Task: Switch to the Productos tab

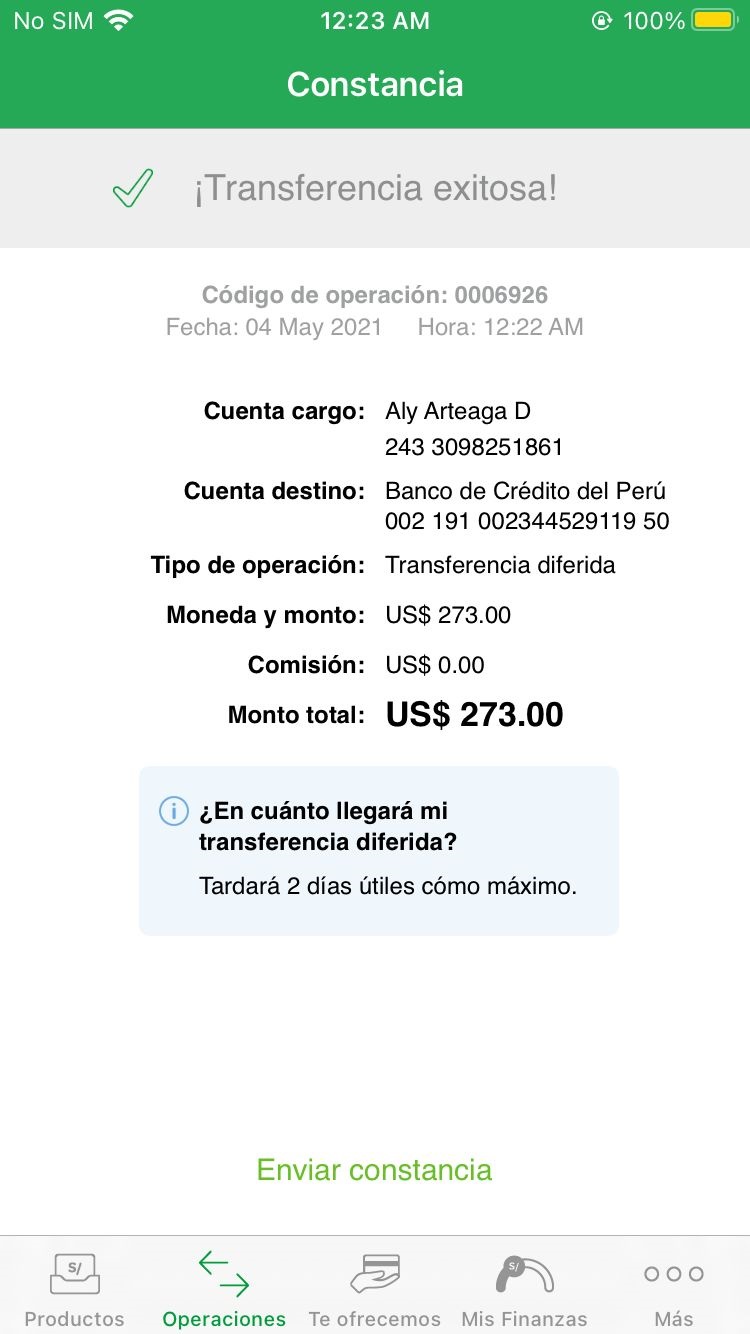Action: tap(75, 1288)
